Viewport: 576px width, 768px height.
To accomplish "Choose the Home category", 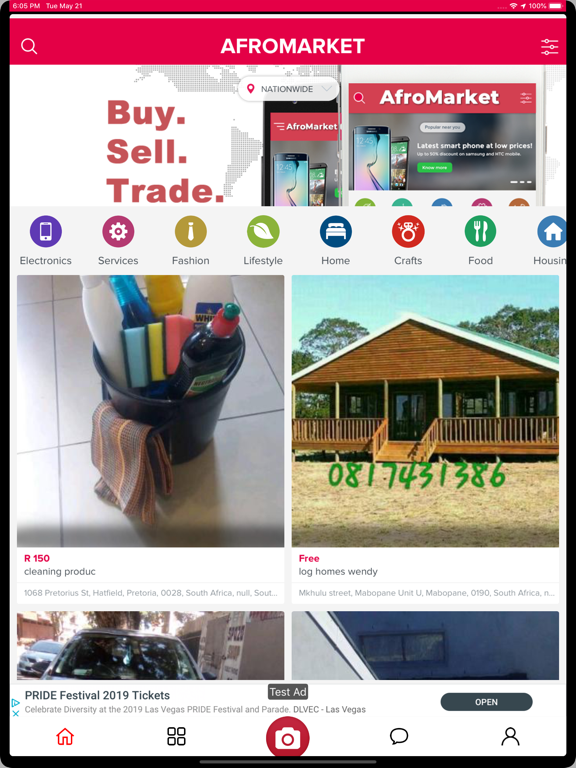I will click(x=336, y=240).
